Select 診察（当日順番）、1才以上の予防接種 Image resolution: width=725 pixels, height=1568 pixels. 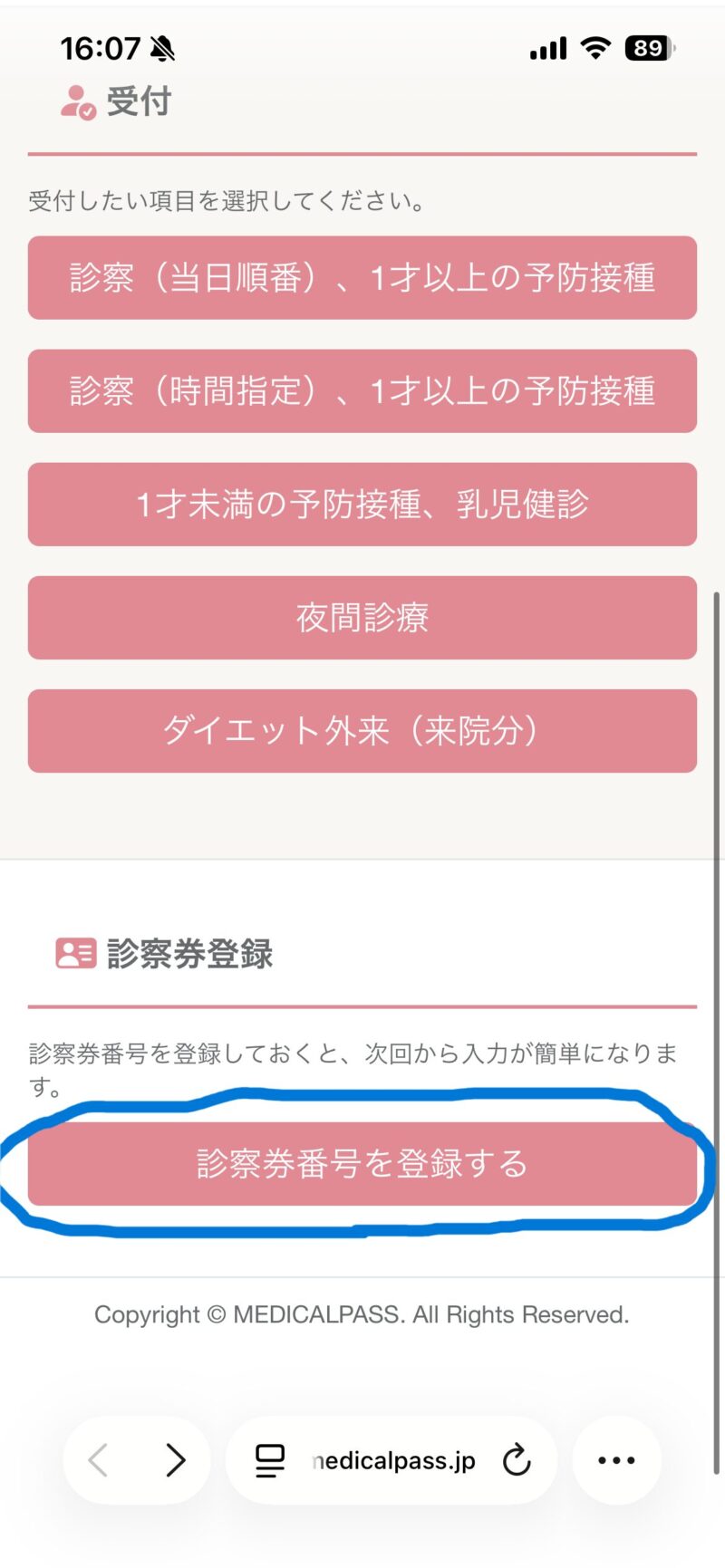coord(362,278)
